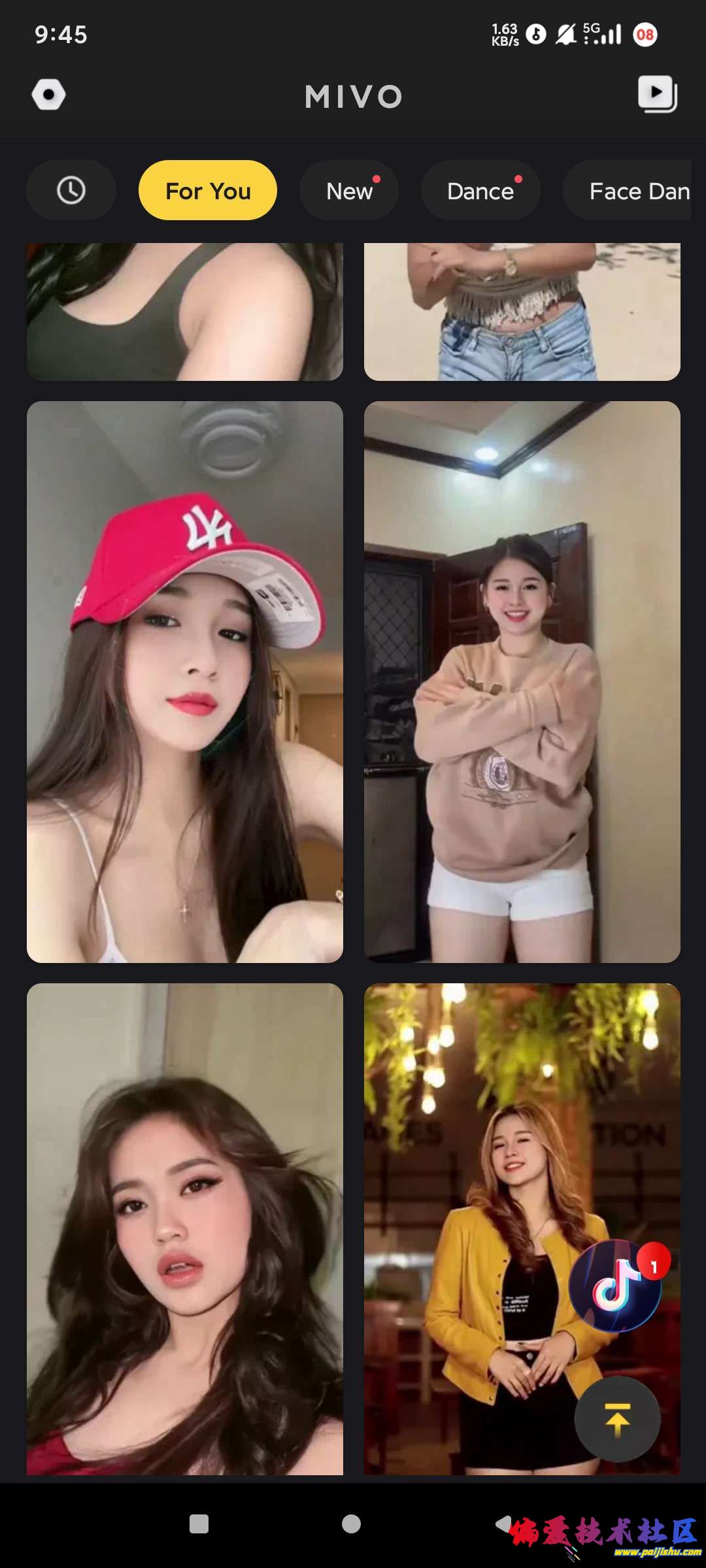Open the beige sweatshirt template

(x=522, y=681)
